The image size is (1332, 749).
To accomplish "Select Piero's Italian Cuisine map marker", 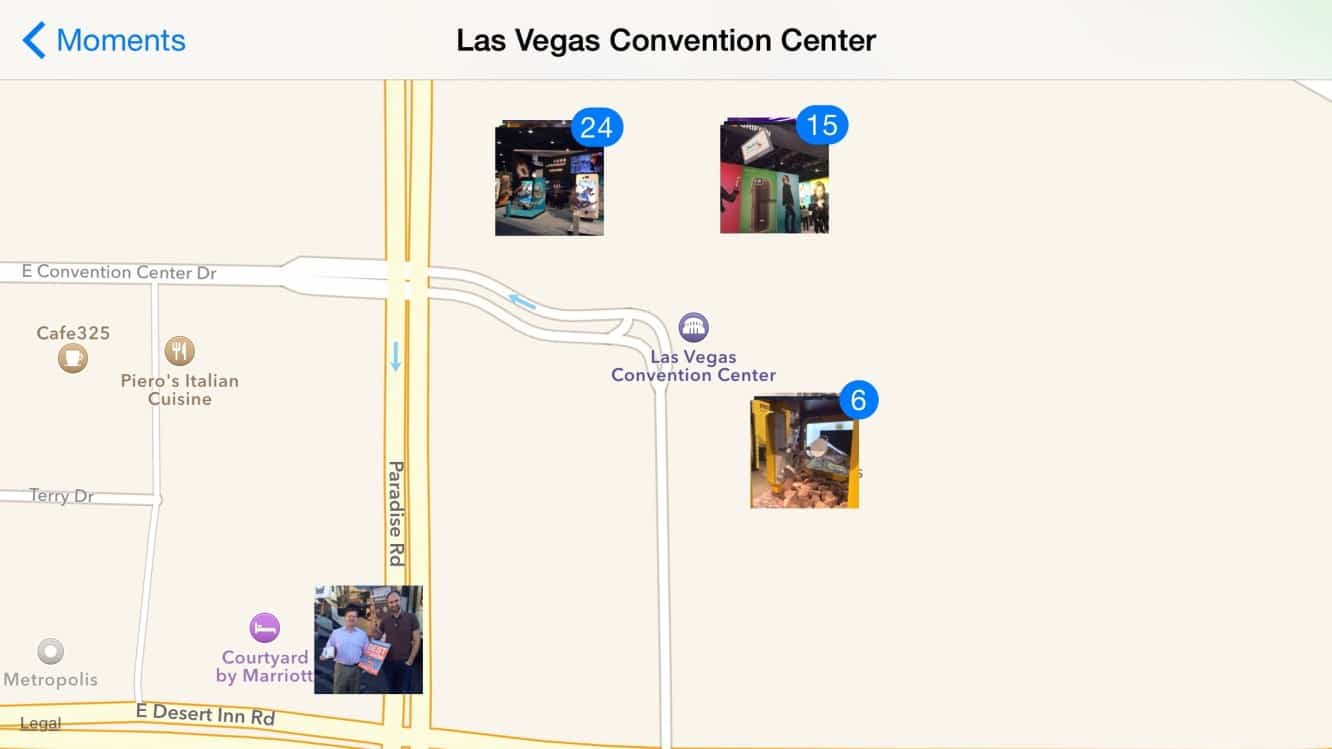I will (179, 351).
